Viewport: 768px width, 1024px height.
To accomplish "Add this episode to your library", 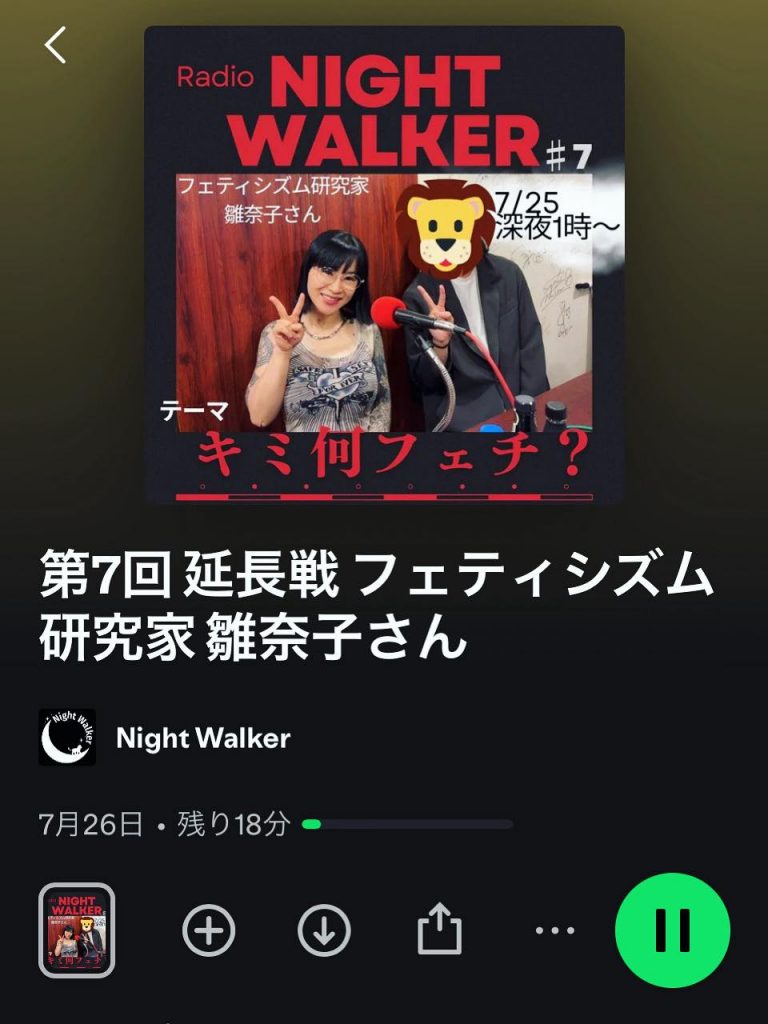I will pyautogui.click(x=209, y=932).
